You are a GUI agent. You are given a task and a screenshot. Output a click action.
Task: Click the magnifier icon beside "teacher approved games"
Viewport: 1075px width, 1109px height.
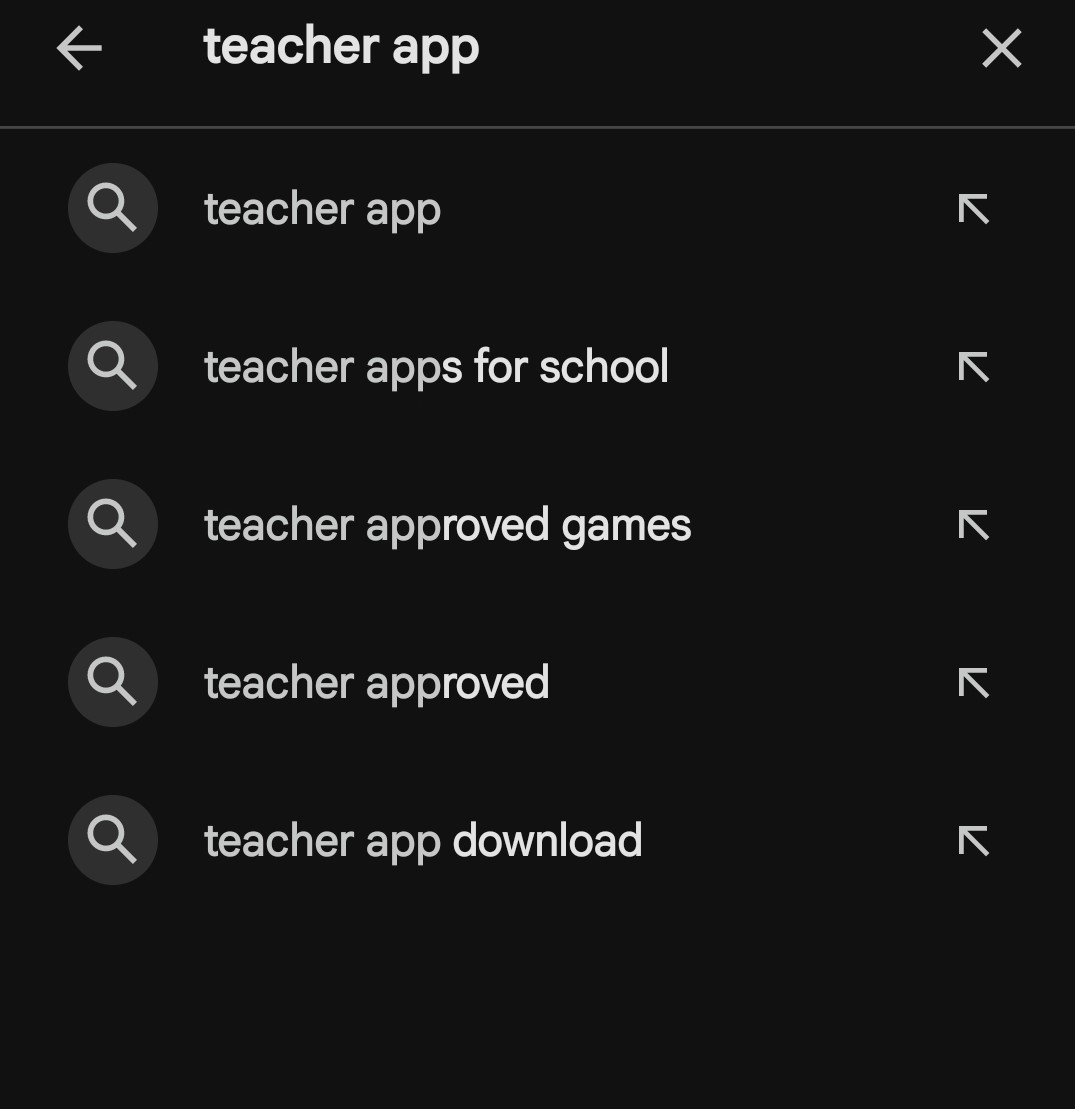point(112,523)
